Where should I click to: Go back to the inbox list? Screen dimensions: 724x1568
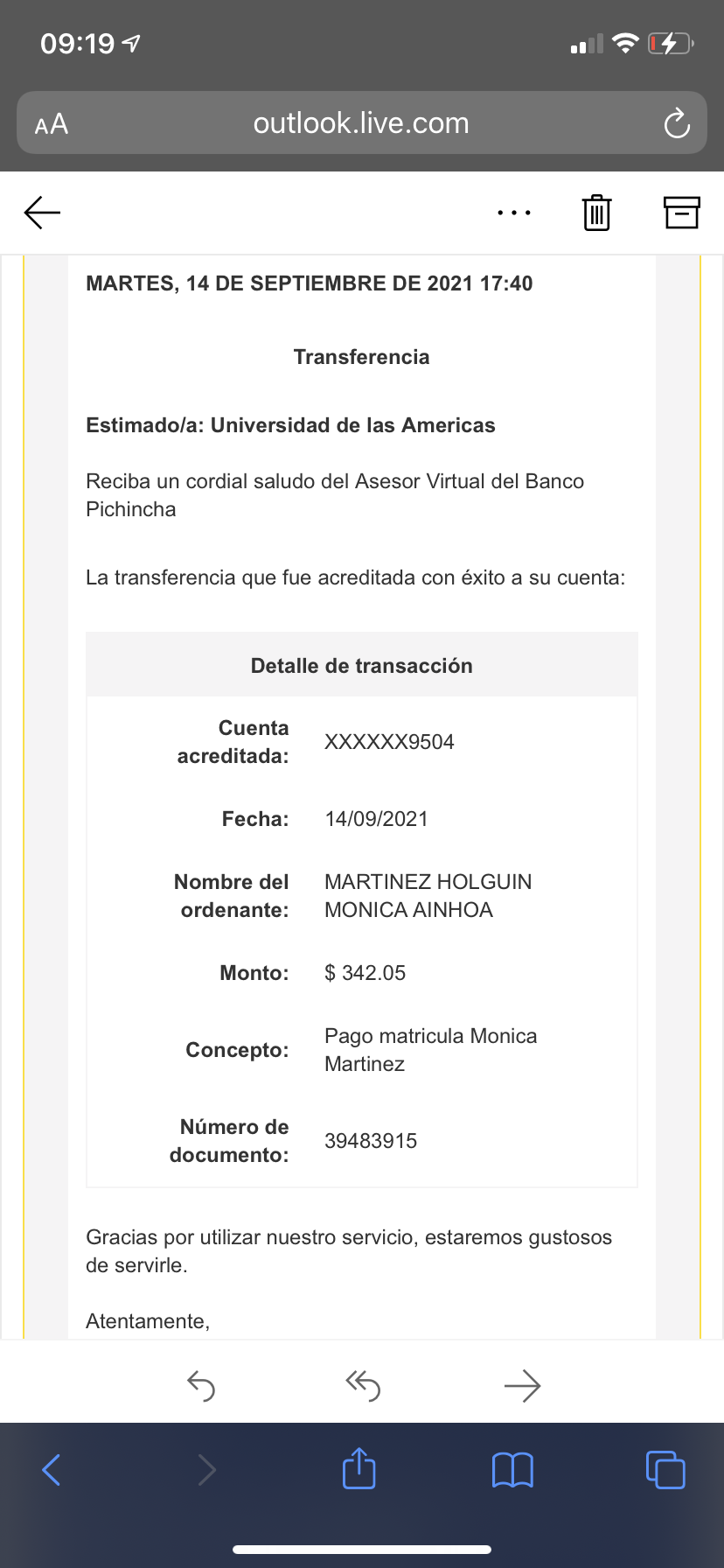(x=42, y=213)
